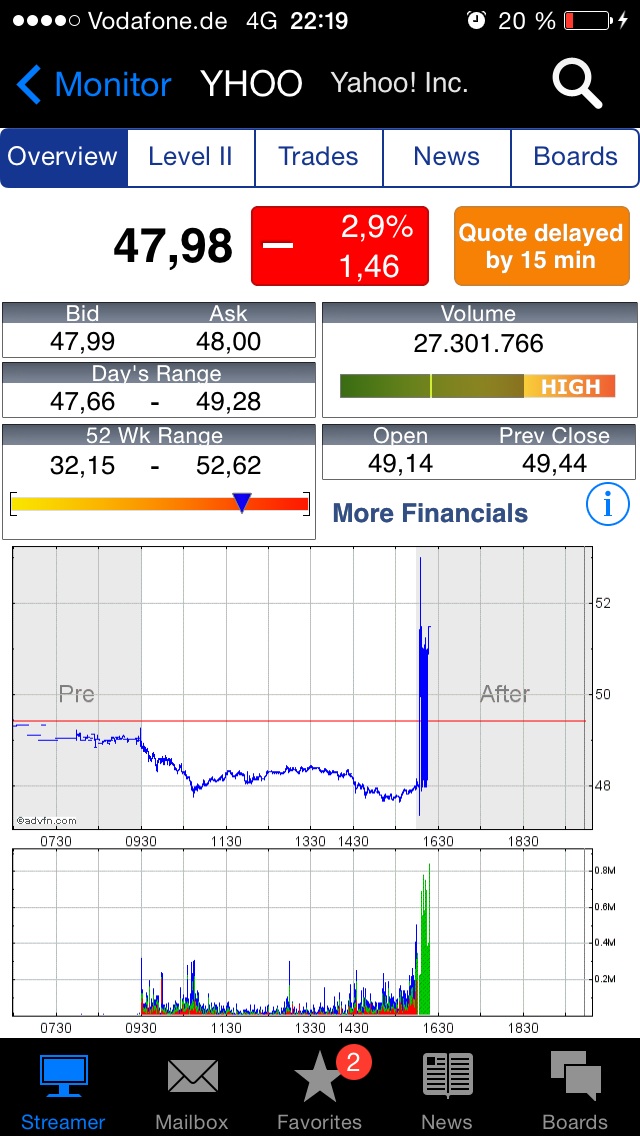Open the News tab at top
Viewport: 640px width, 1136px height.
(x=446, y=157)
